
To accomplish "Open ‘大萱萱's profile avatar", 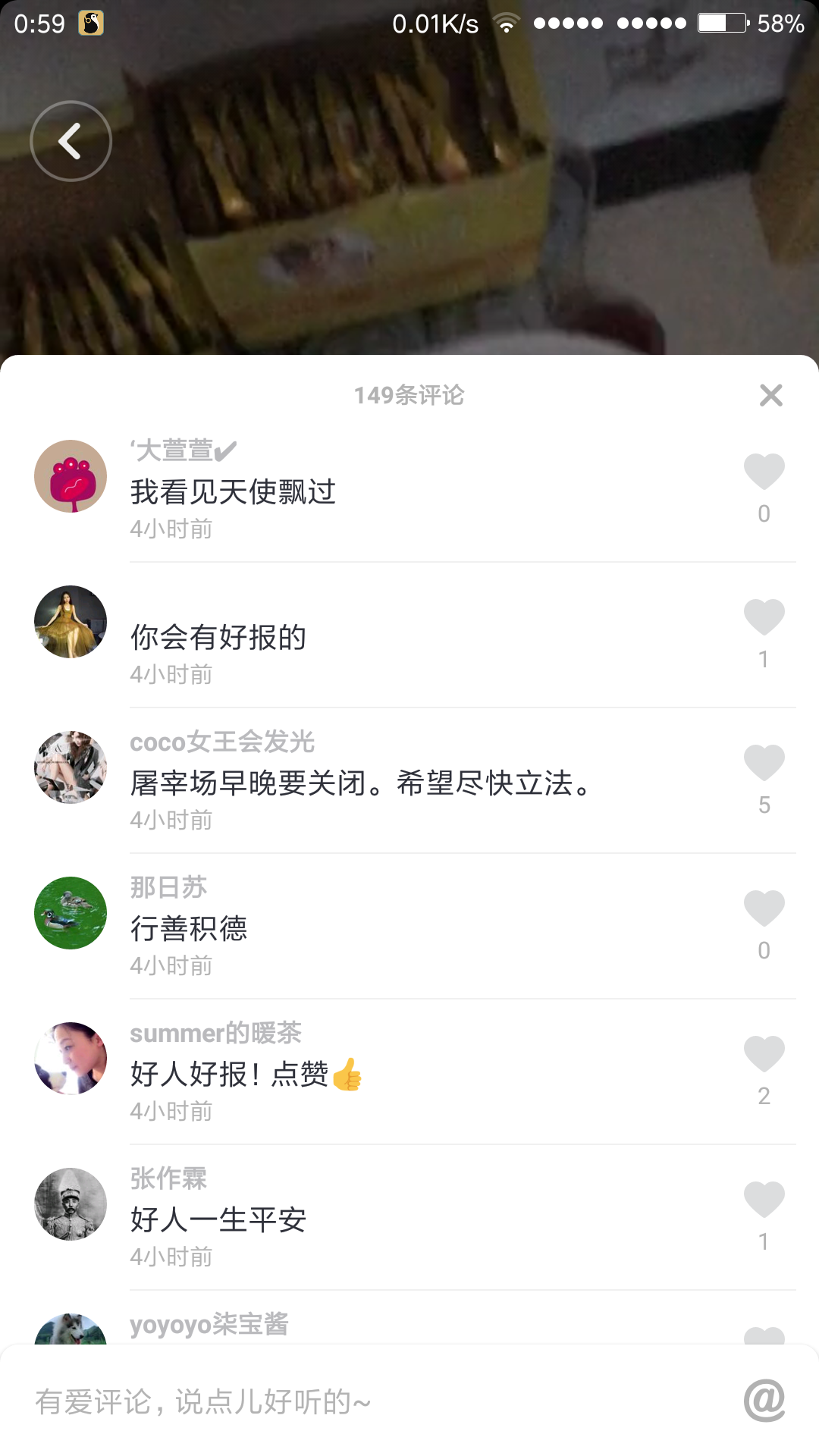I will click(x=71, y=476).
